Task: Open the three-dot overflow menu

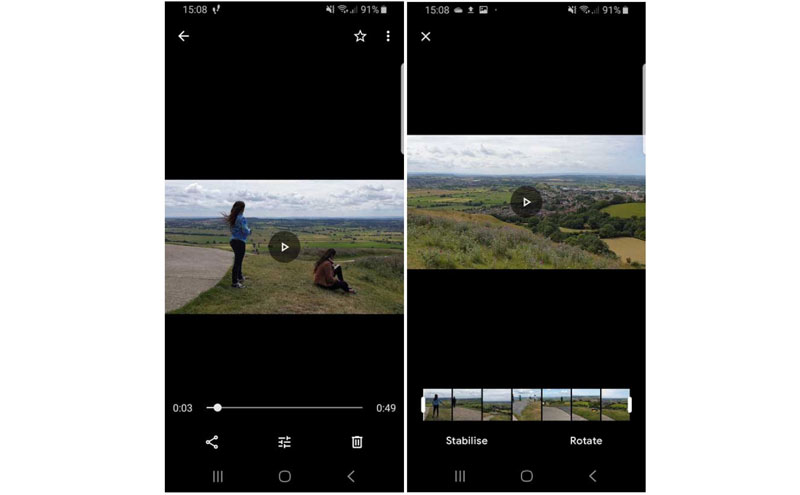Action: click(388, 36)
